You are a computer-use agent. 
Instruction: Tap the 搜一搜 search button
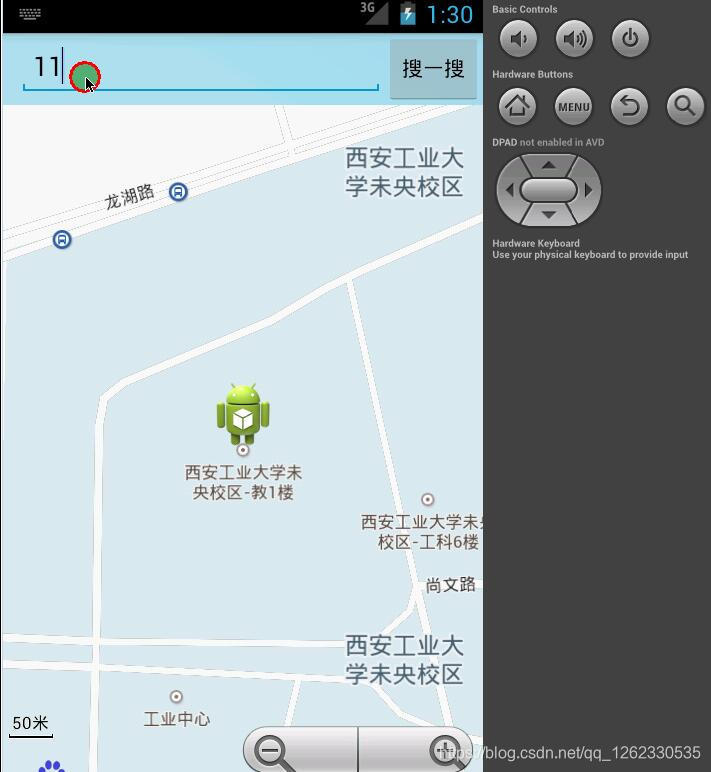pos(433,69)
